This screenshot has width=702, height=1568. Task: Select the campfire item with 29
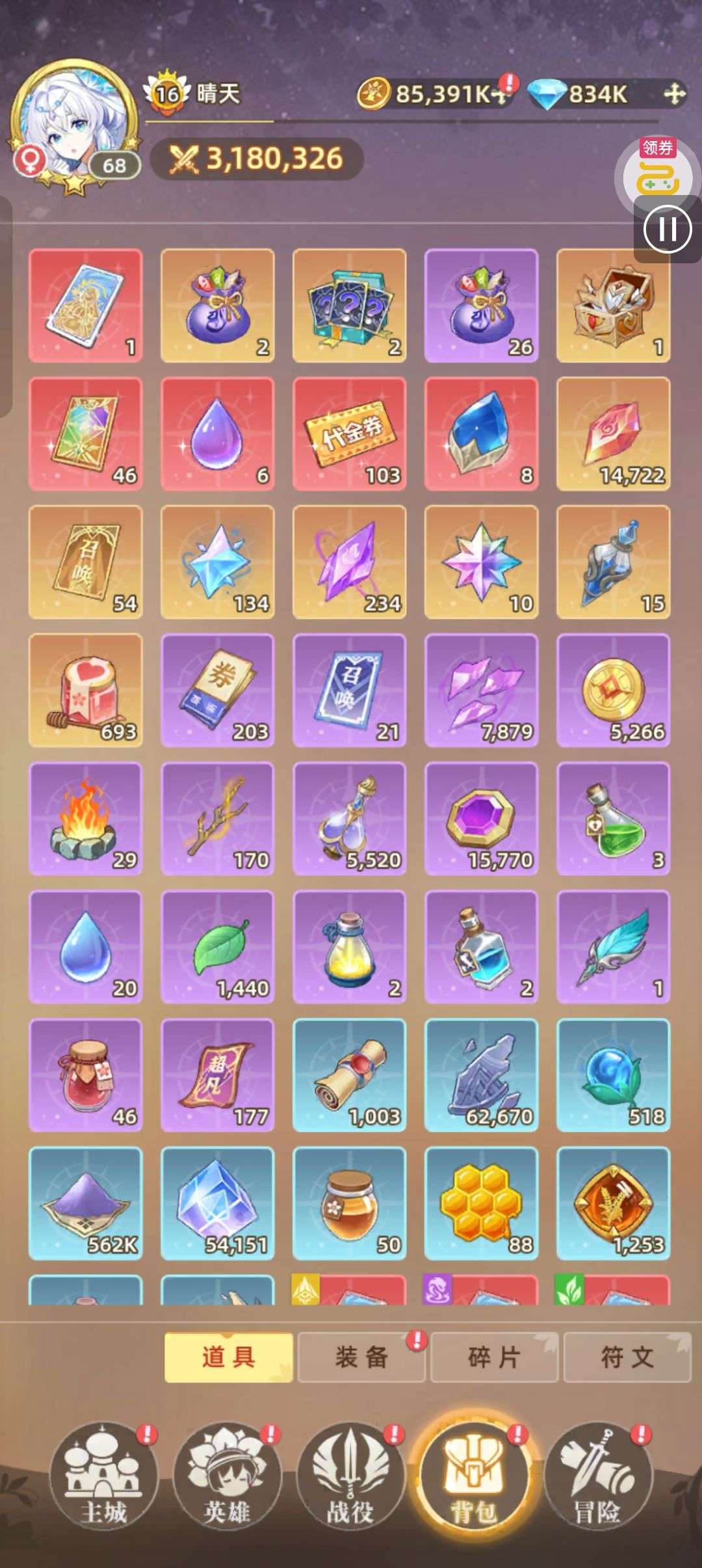[x=85, y=818]
